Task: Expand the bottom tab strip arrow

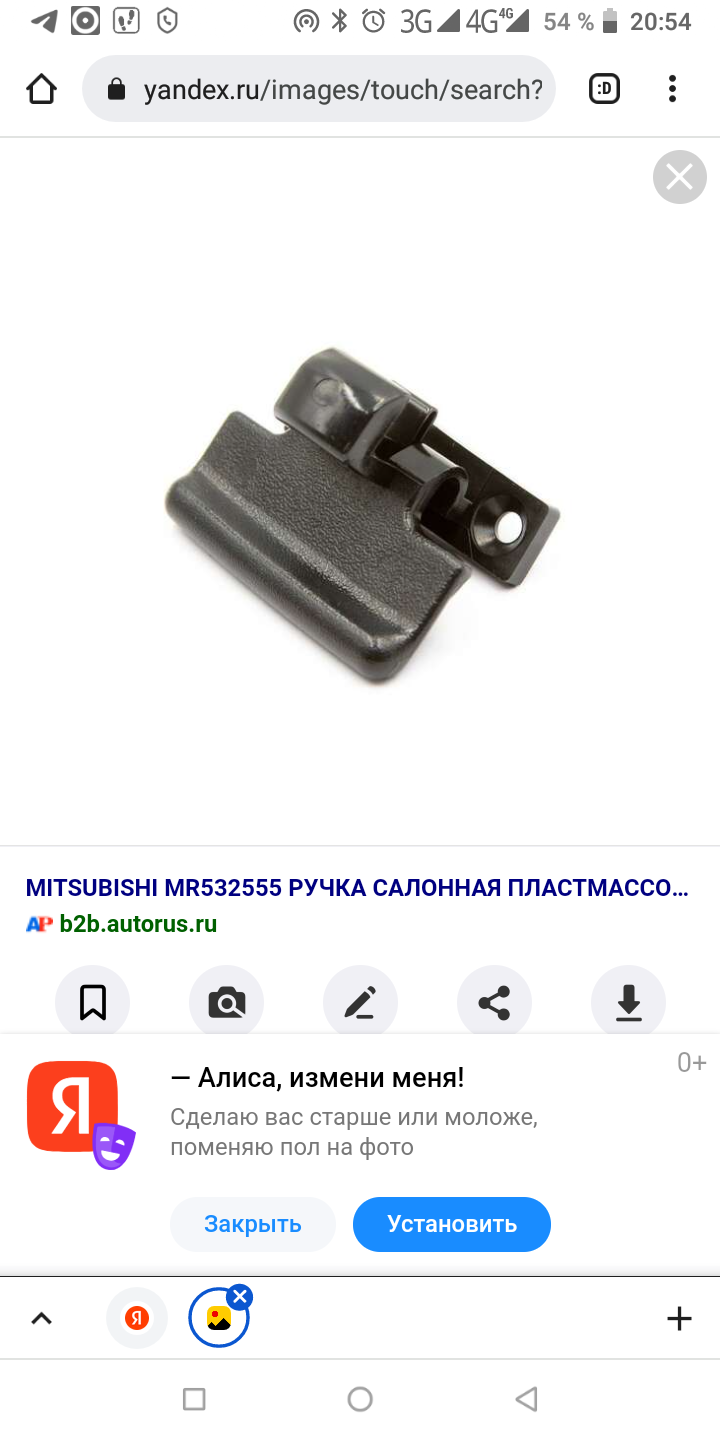Action: pos(41,1319)
